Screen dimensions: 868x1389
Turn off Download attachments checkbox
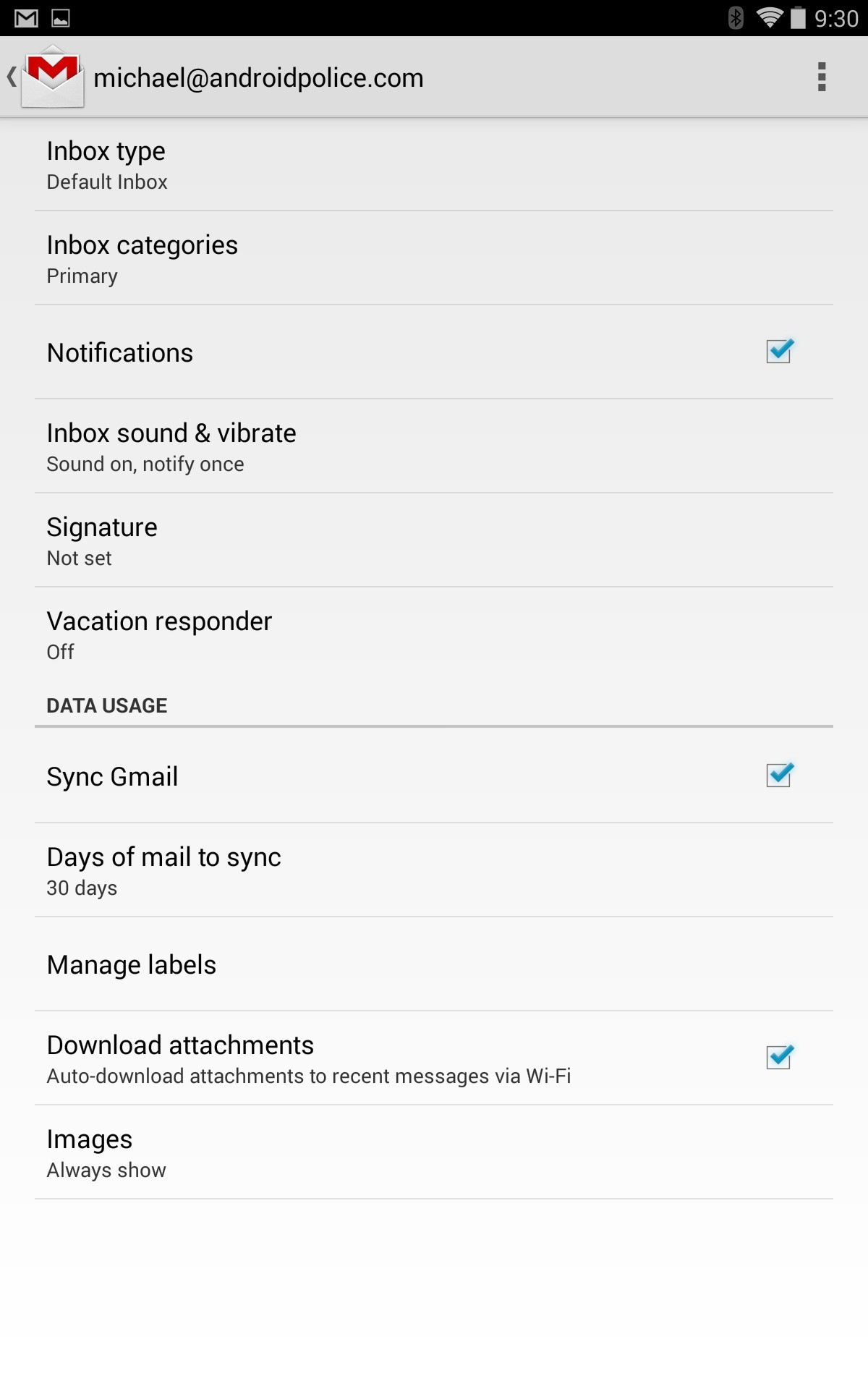(x=779, y=1058)
